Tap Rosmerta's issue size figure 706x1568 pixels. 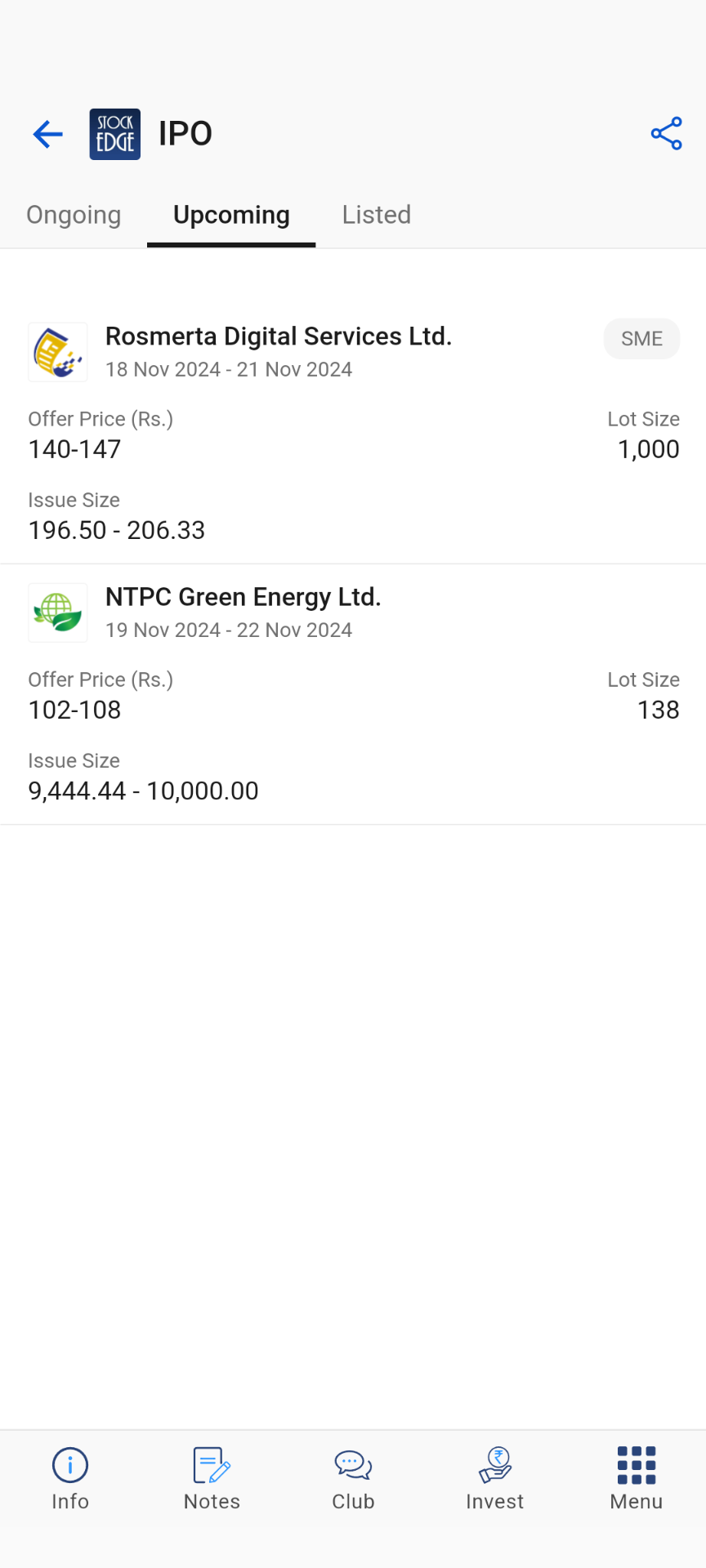117,530
